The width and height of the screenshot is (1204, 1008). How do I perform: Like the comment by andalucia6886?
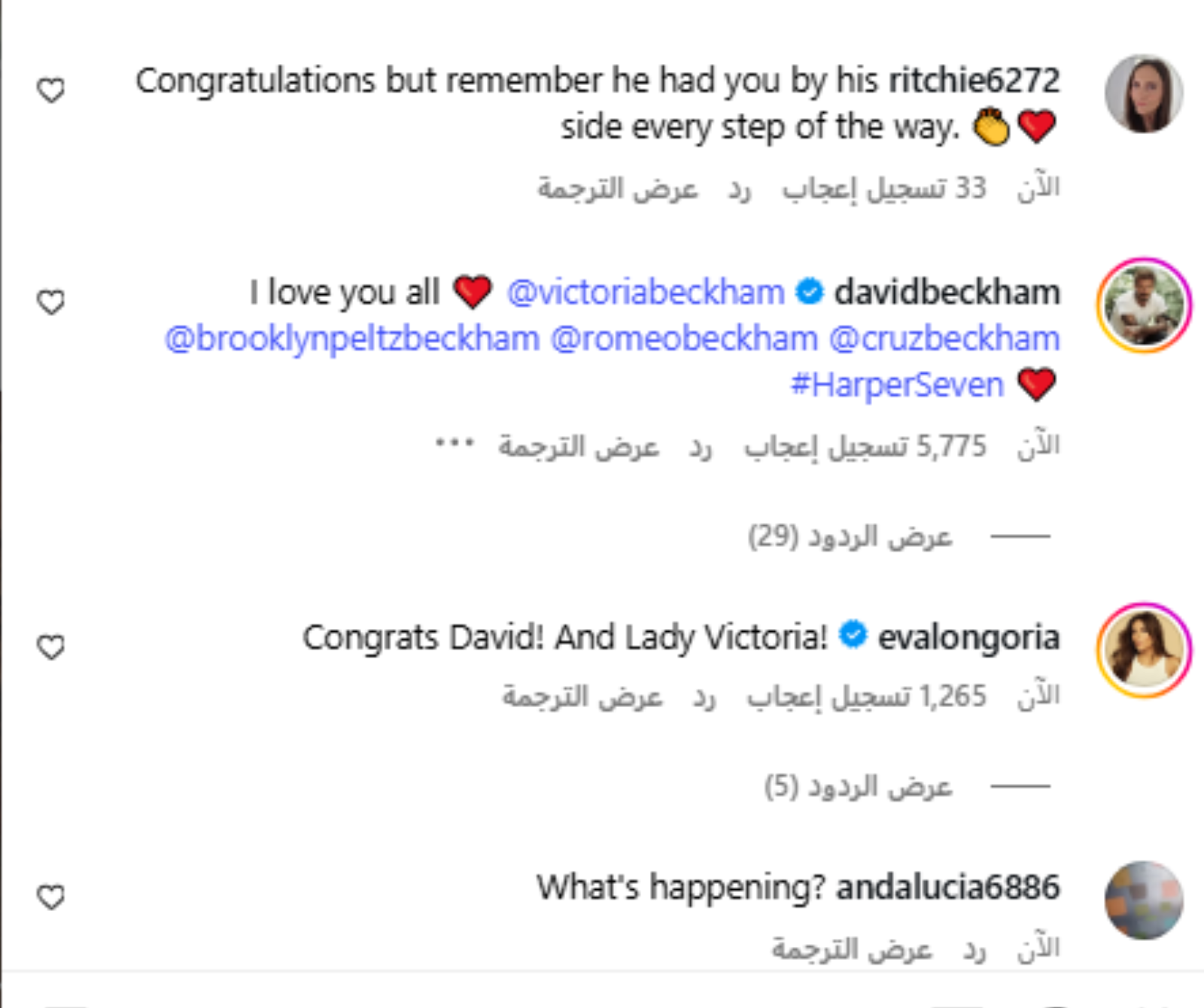pyautogui.click(x=51, y=897)
